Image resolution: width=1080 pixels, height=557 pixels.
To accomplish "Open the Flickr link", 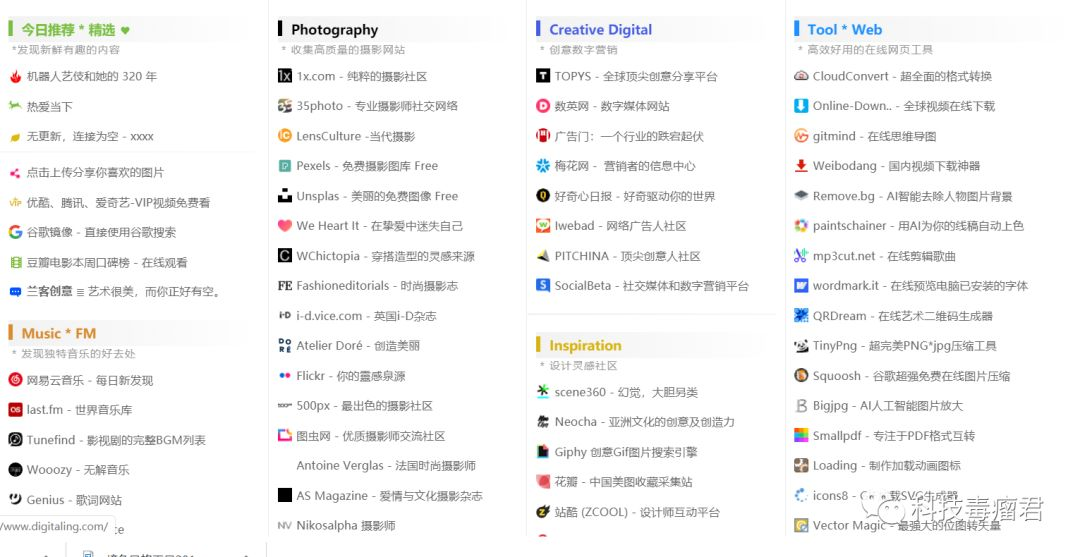I will click(350, 376).
